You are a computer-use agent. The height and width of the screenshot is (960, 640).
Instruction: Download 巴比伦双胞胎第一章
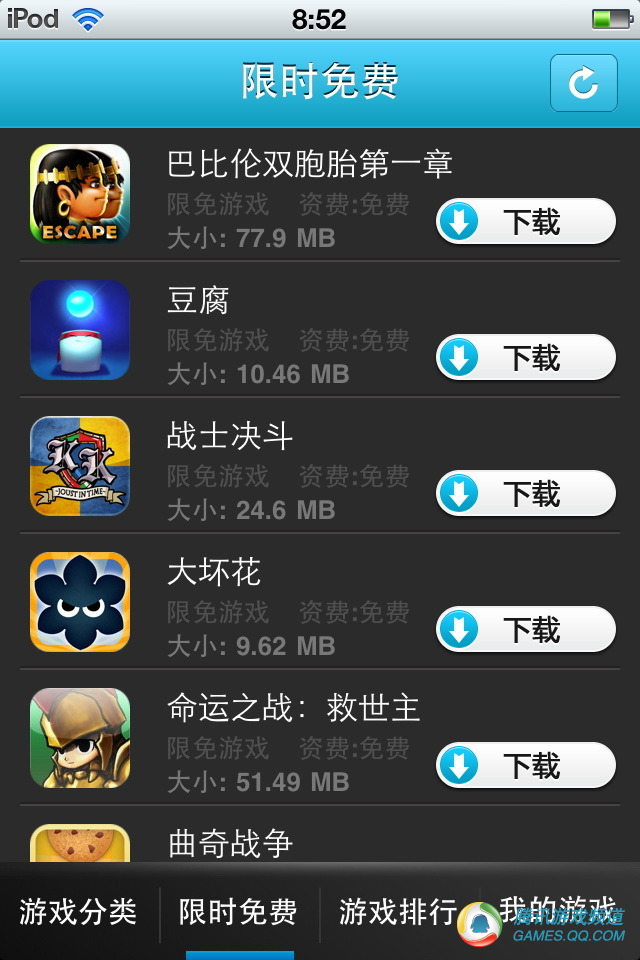(525, 222)
